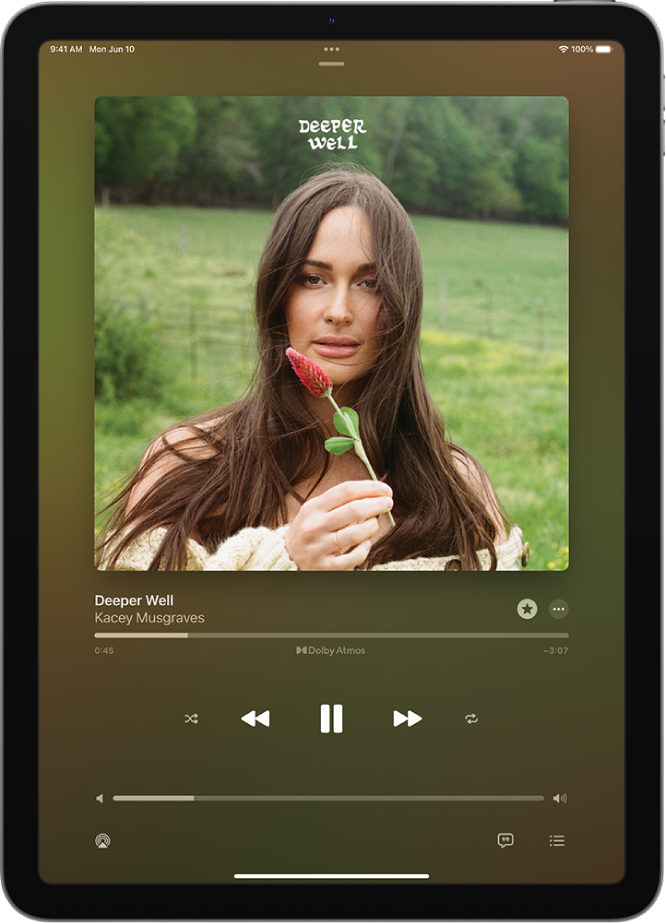The image size is (666, 924).
Task: Open the multitasking dots menu
Action: pyautogui.click(x=332, y=48)
